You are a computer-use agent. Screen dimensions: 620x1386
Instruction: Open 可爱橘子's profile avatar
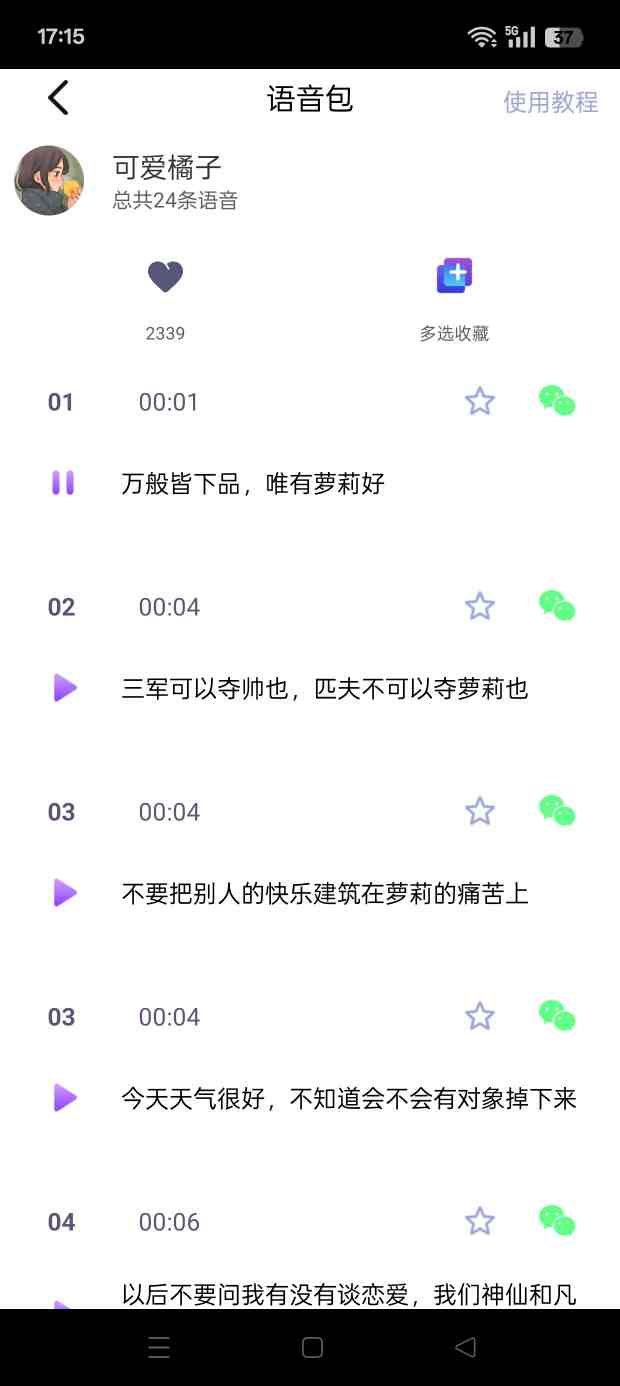click(x=49, y=181)
